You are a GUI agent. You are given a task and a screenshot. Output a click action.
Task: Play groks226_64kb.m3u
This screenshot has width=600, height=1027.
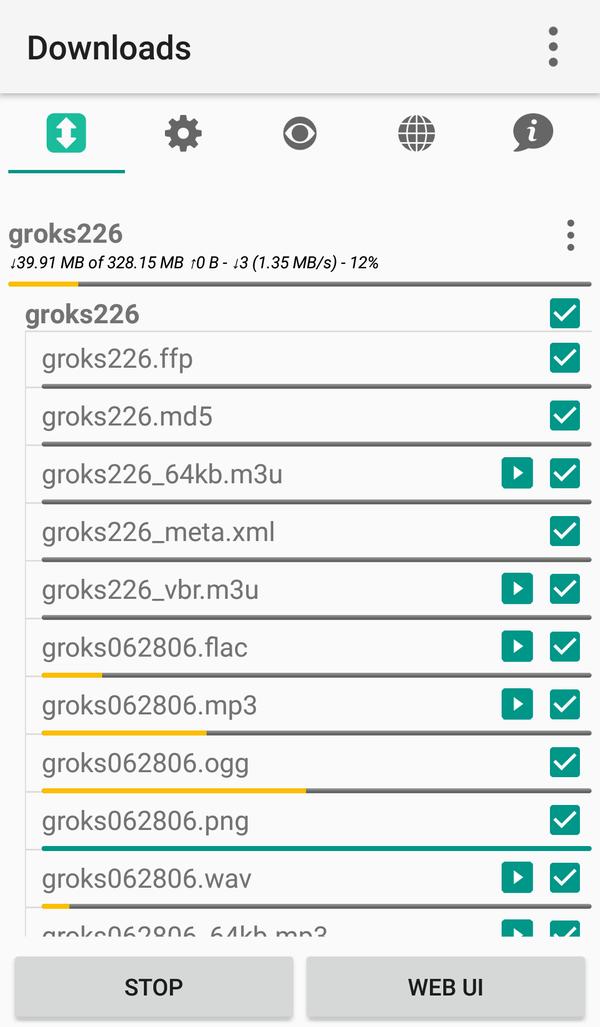click(517, 473)
